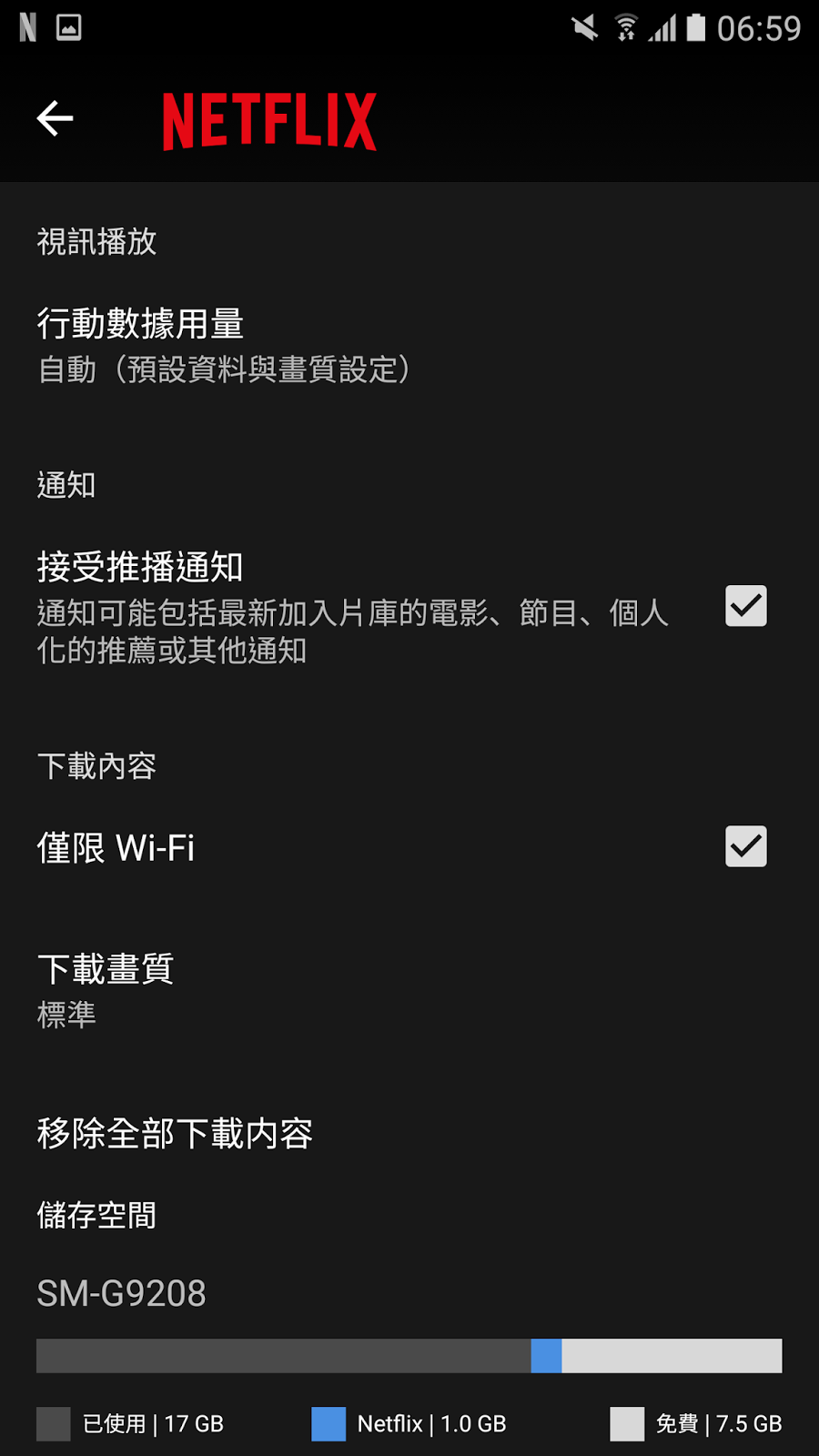Go back using the arrow icon
The width and height of the screenshot is (819, 1456).
point(55,118)
